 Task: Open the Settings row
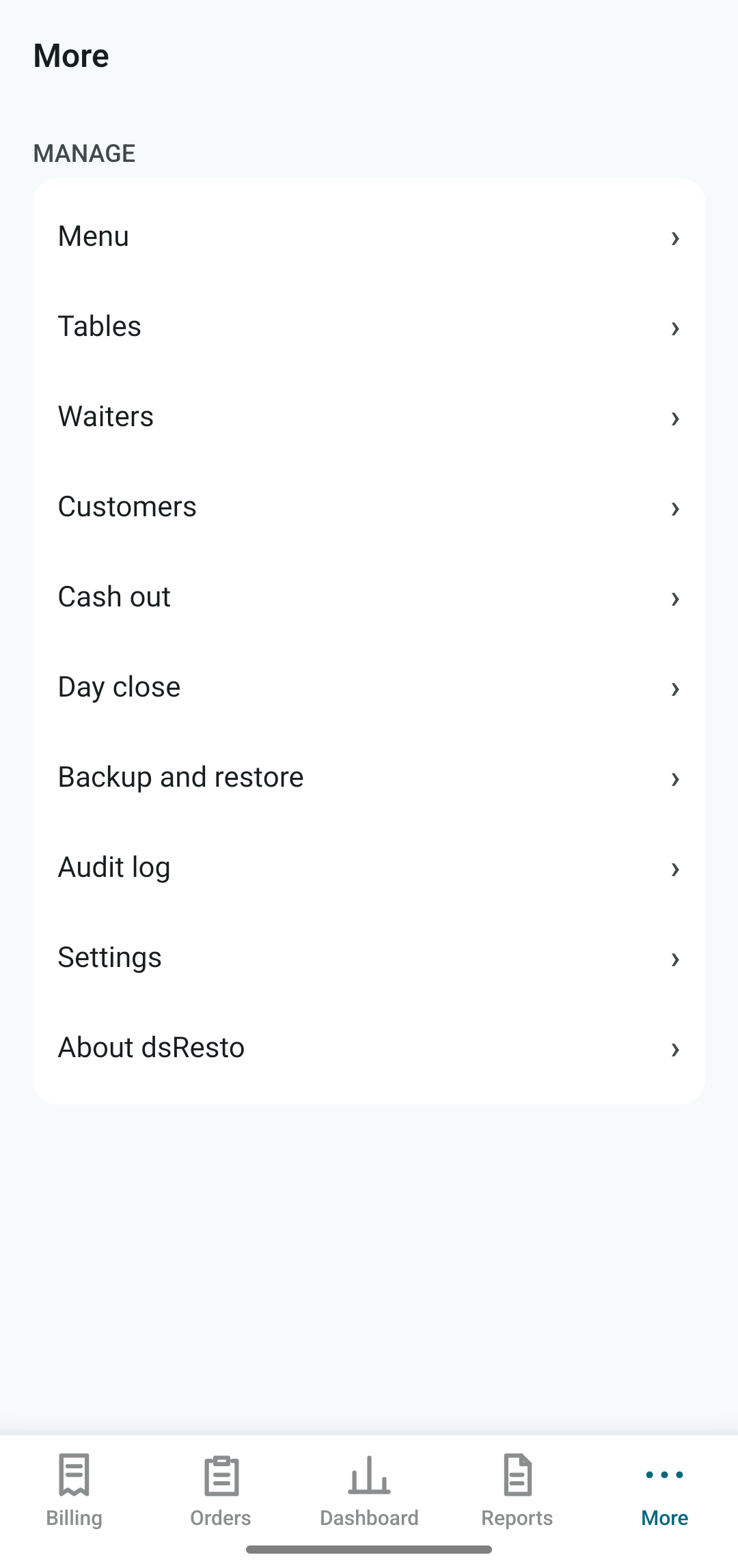point(369,957)
